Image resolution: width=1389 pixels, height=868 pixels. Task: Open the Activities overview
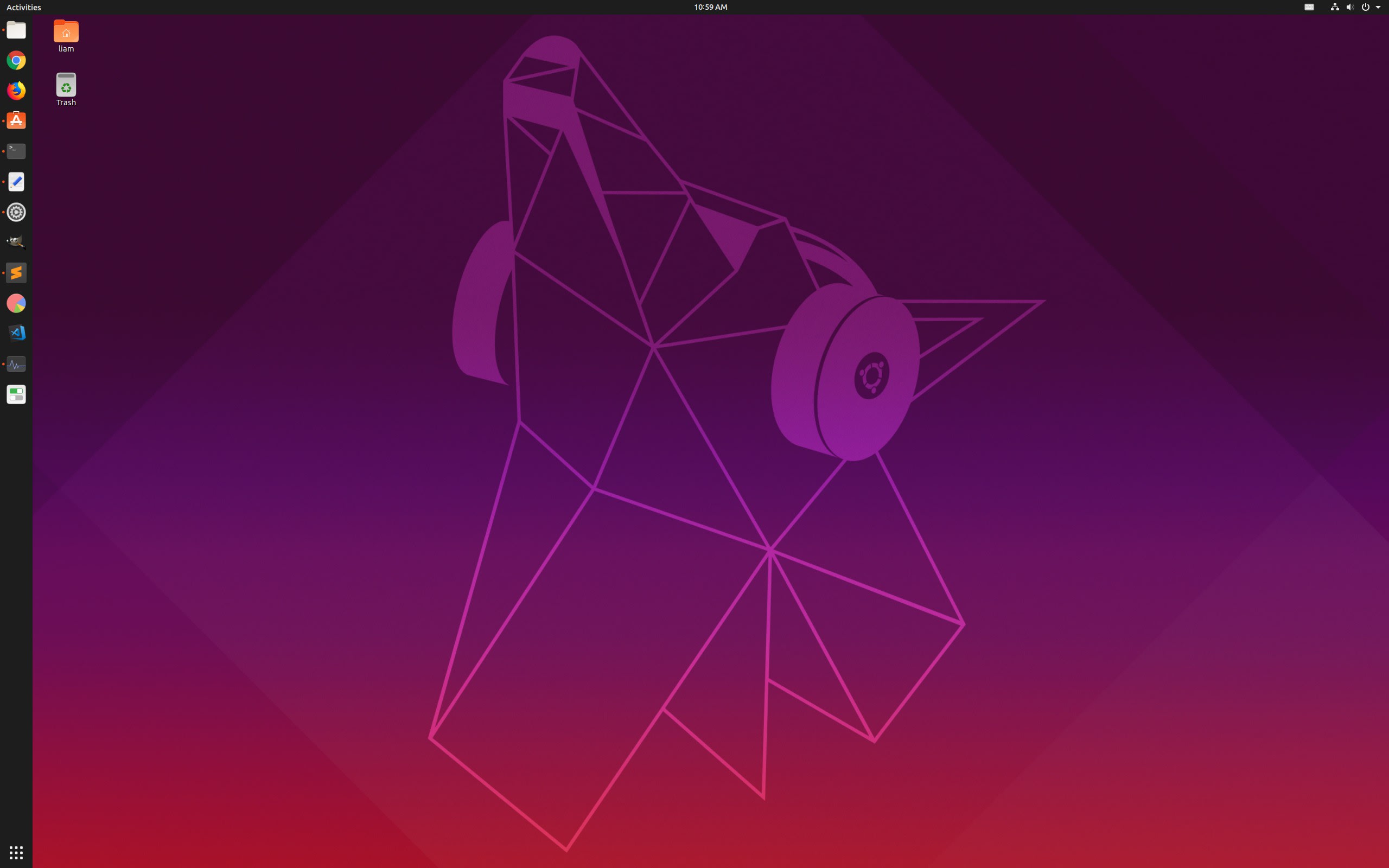(x=23, y=8)
